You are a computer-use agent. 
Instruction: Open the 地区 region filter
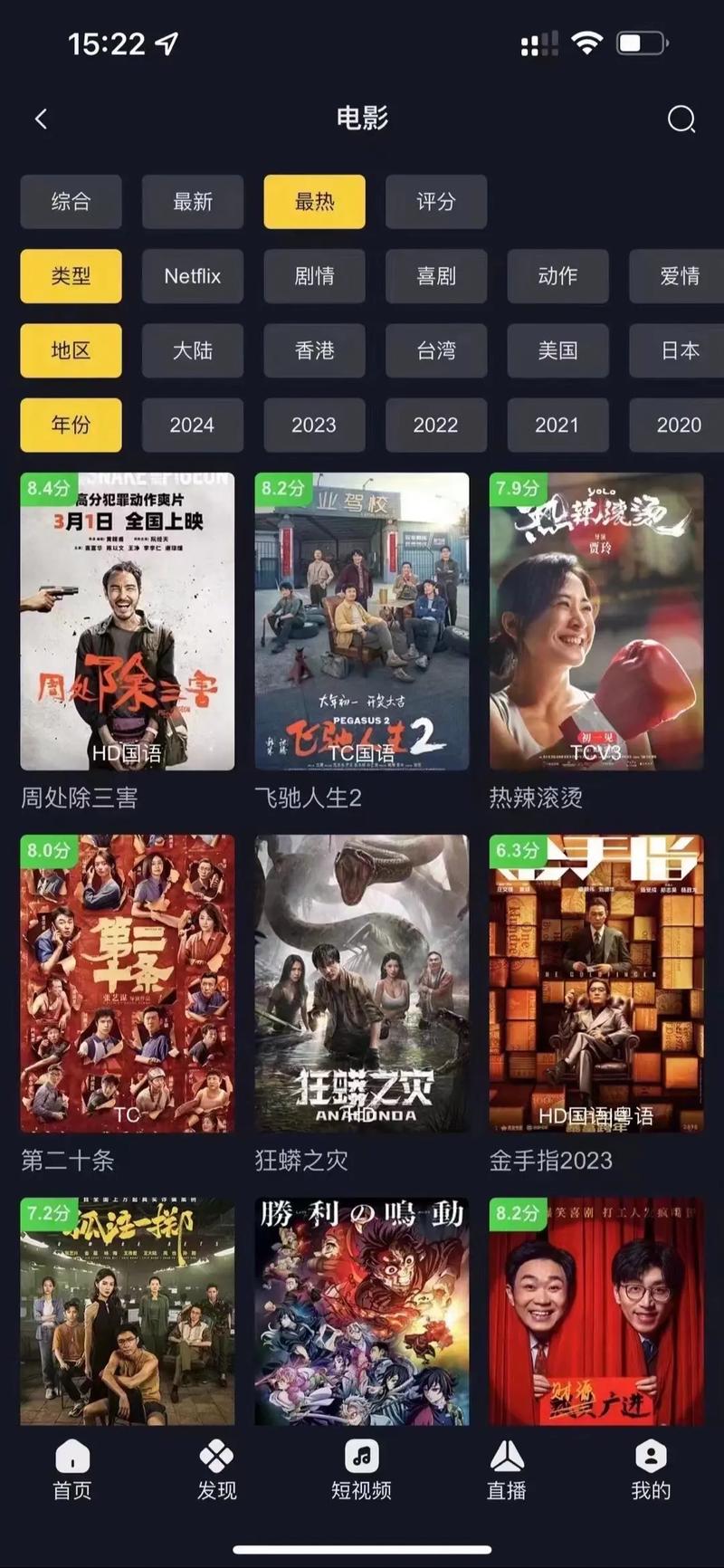71,350
